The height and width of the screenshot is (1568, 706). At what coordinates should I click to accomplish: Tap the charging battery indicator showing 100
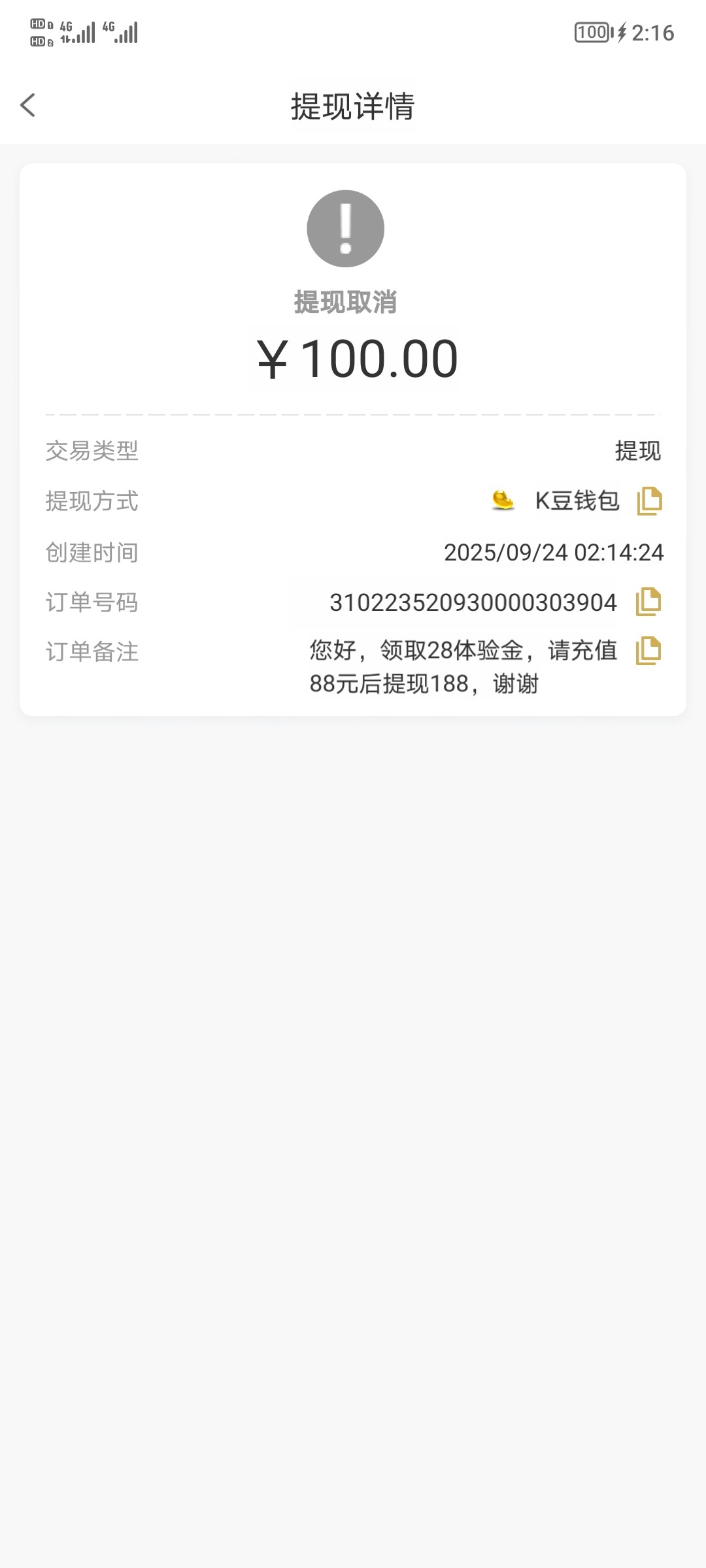[593, 32]
